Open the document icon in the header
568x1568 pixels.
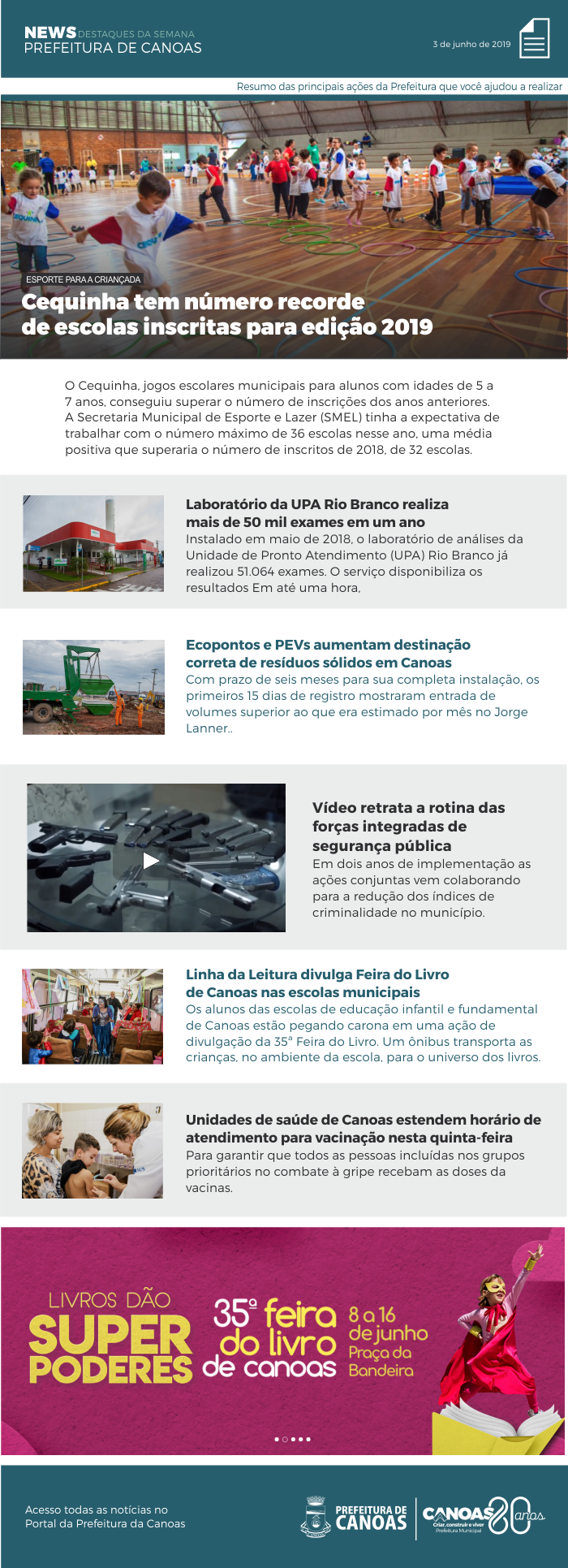pyautogui.click(x=534, y=38)
